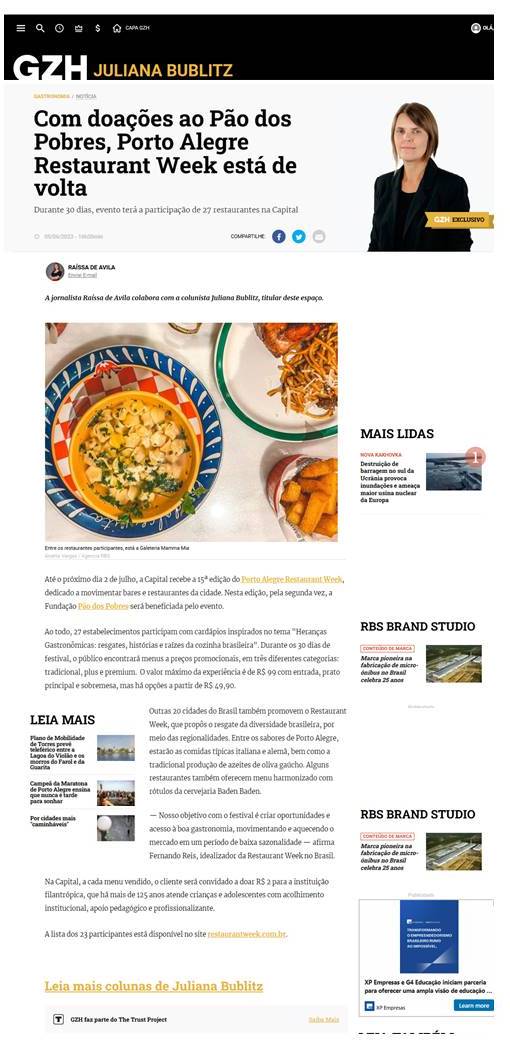Share the article on Twitter
Viewport: 510px width, 1040px height.
[x=299, y=236]
